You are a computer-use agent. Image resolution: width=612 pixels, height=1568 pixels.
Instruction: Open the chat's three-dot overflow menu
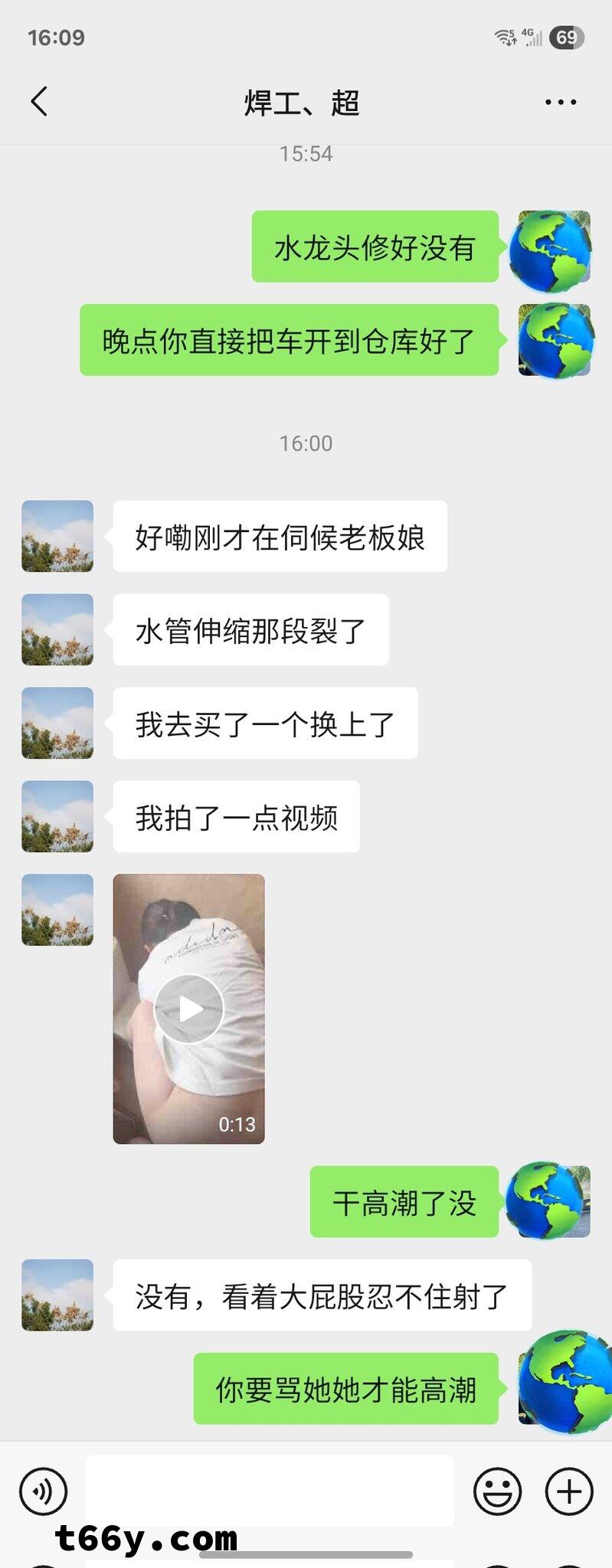560,102
